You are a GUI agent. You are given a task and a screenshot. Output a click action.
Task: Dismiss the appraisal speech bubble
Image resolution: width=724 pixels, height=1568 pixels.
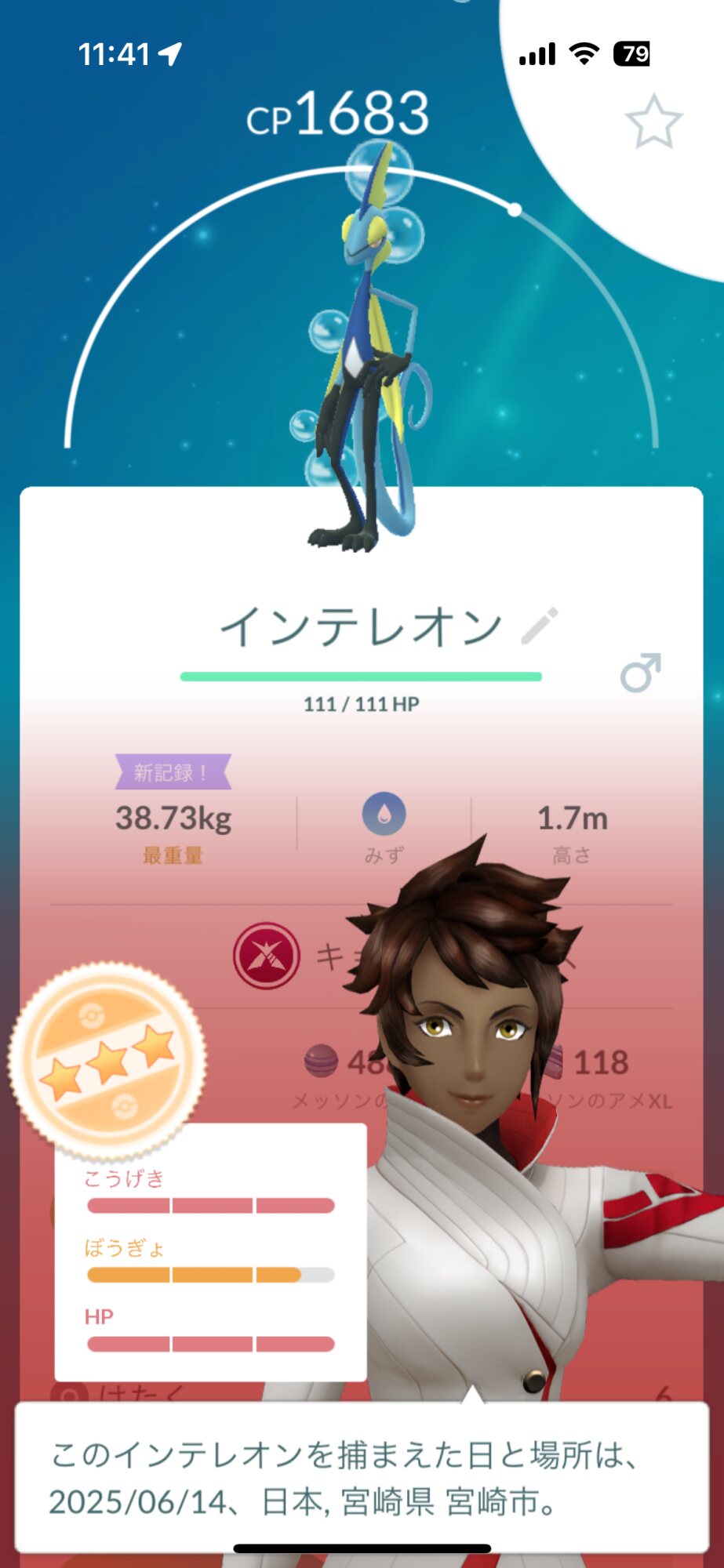point(362,1477)
